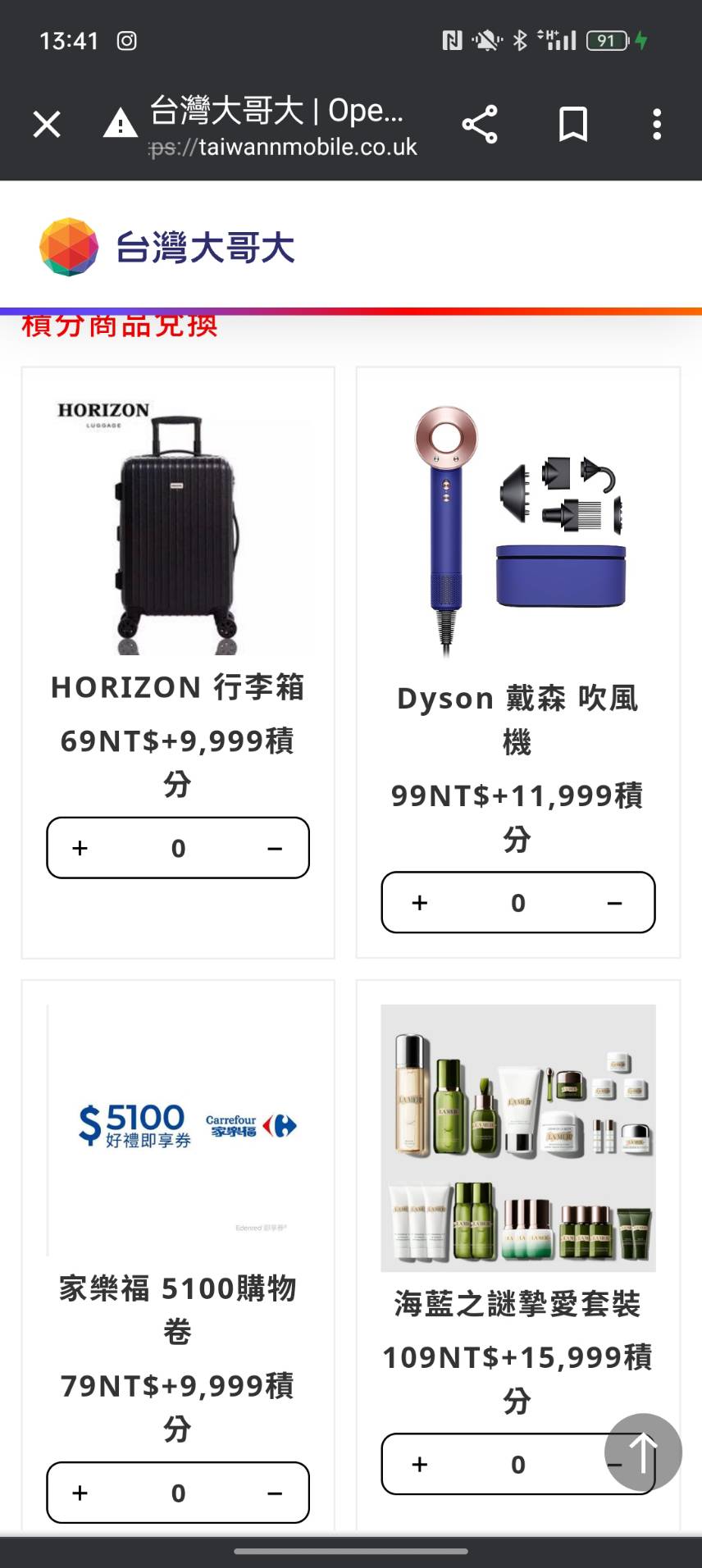Bookmark this web page
702x1568 pixels.
[572, 125]
